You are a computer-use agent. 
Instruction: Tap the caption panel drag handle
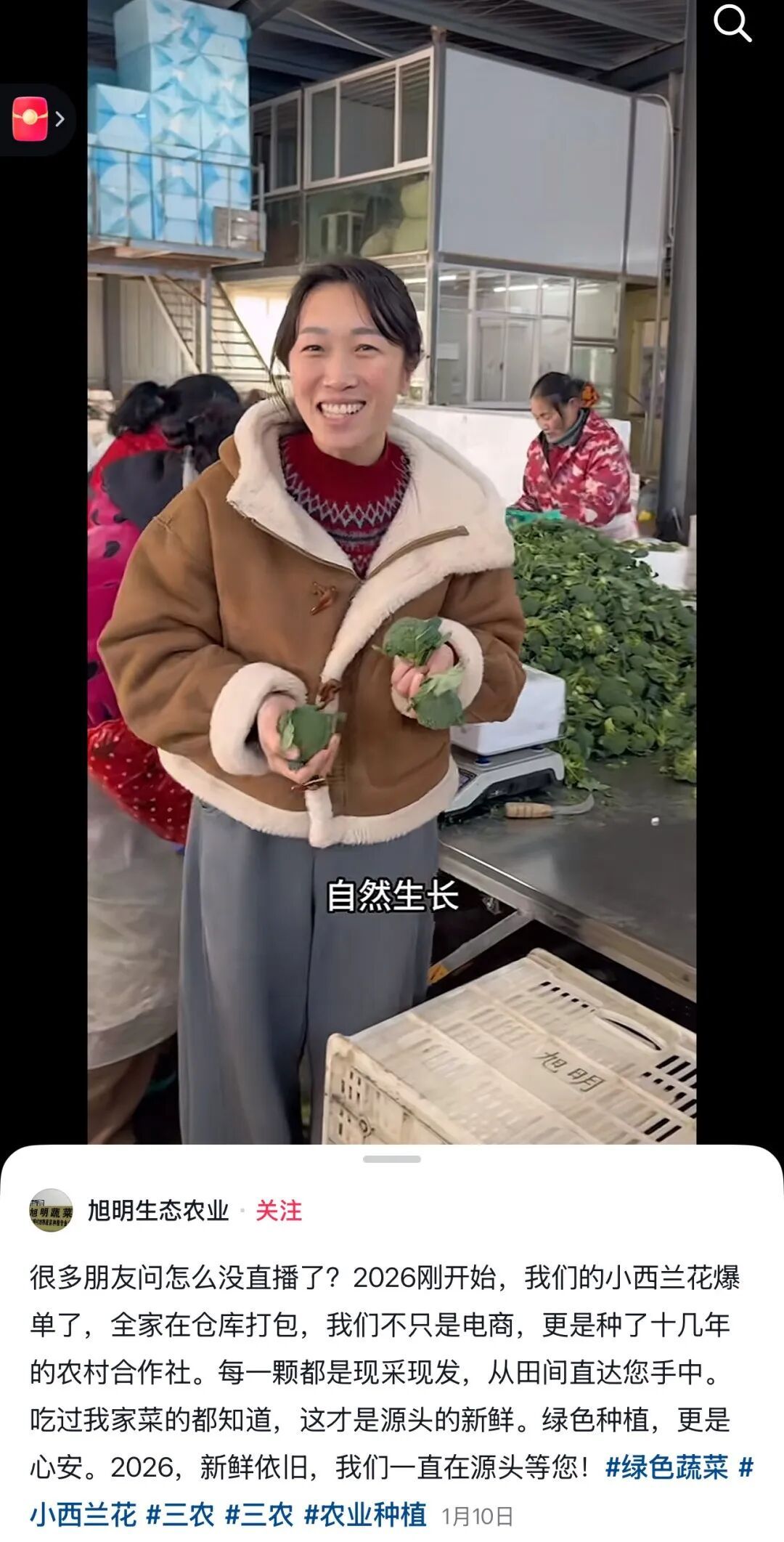coord(392,1159)
